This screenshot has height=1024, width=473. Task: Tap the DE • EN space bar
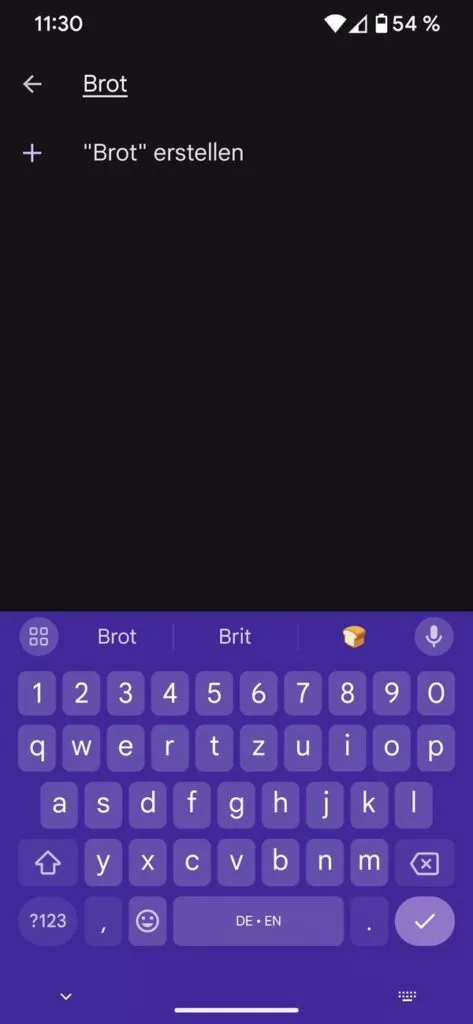tap(258, 921)
